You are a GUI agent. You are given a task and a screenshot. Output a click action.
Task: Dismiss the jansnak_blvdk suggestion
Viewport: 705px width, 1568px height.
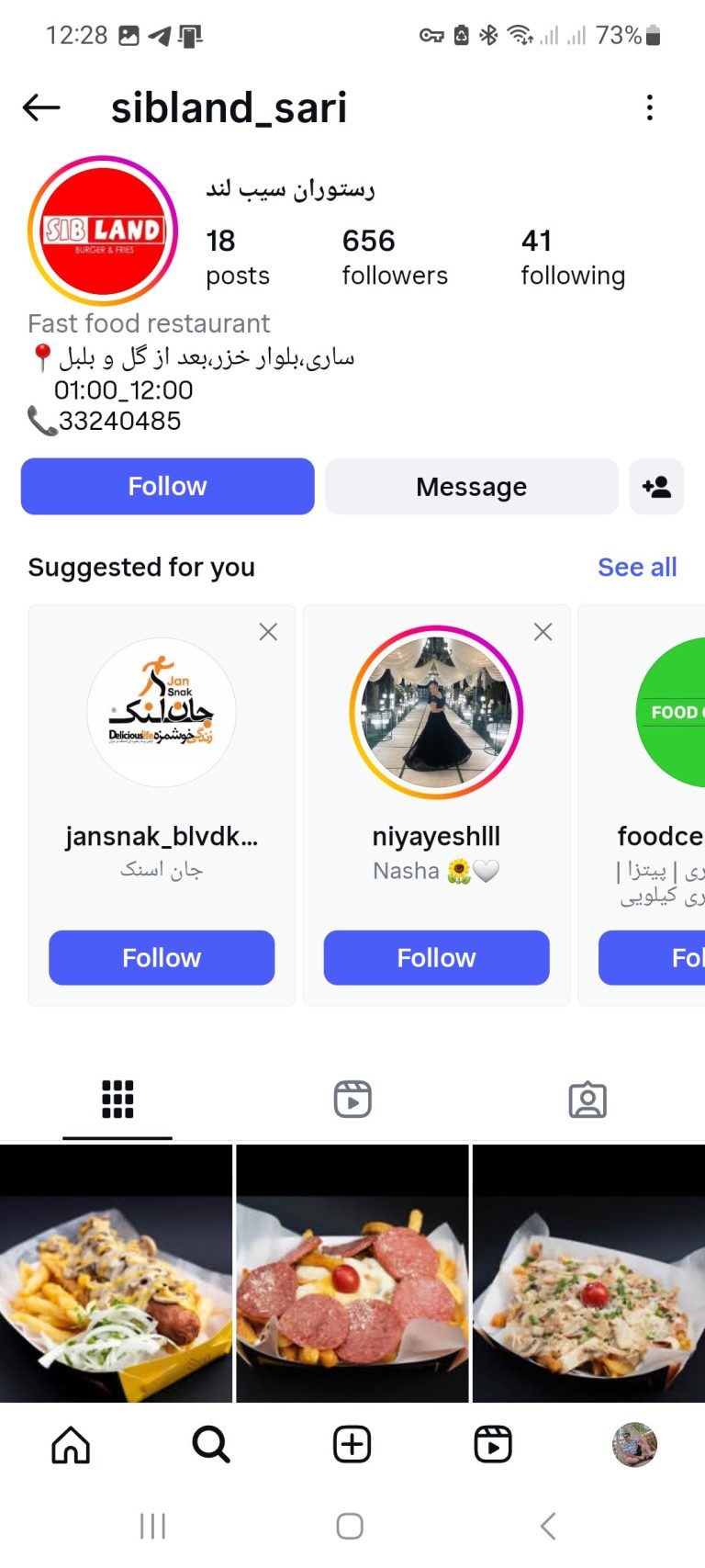pyautogui.click(x=268, y=632)
